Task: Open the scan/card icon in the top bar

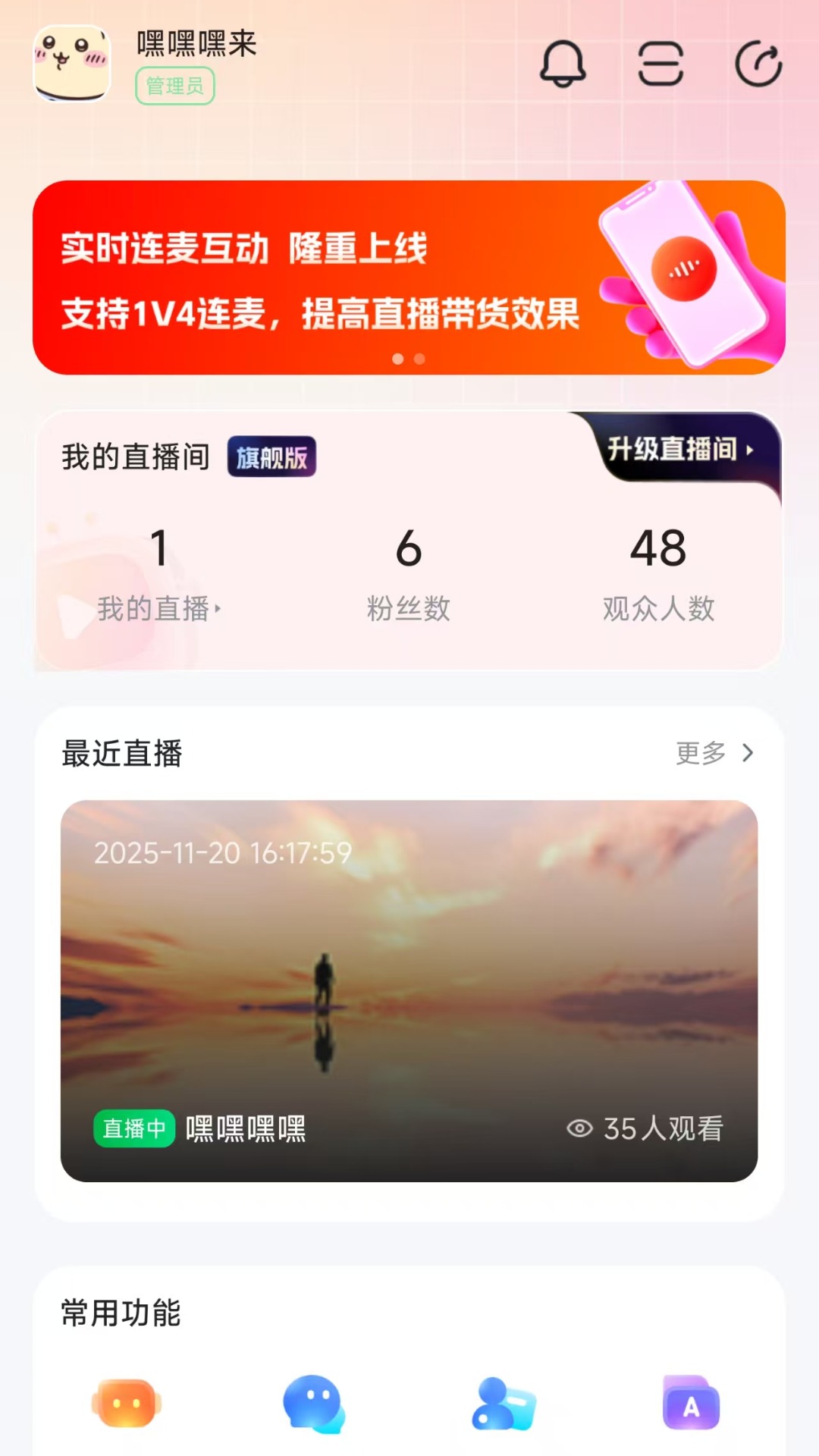Action: pyautogui.click(x=659, y=64)
